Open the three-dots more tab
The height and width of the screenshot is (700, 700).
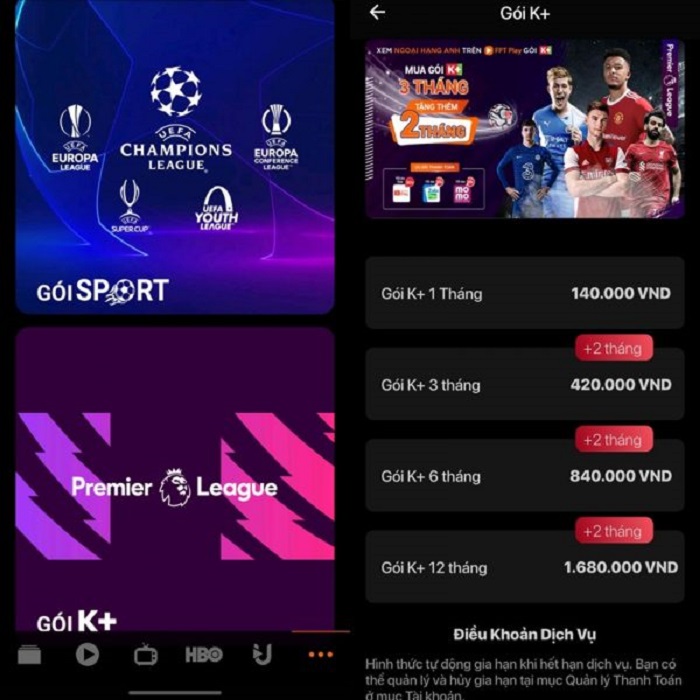tap(320, 655)
